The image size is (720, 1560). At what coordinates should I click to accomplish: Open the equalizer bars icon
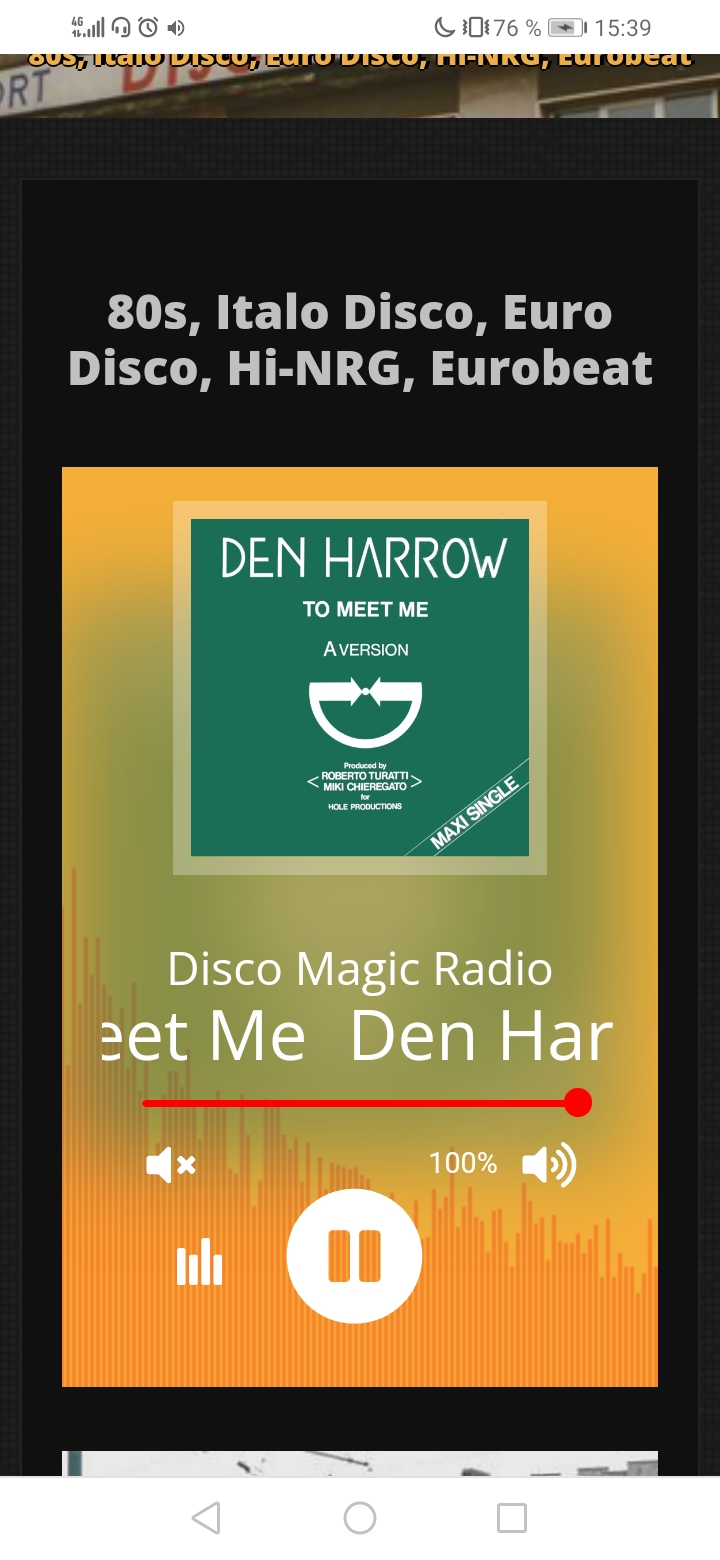199,1262
